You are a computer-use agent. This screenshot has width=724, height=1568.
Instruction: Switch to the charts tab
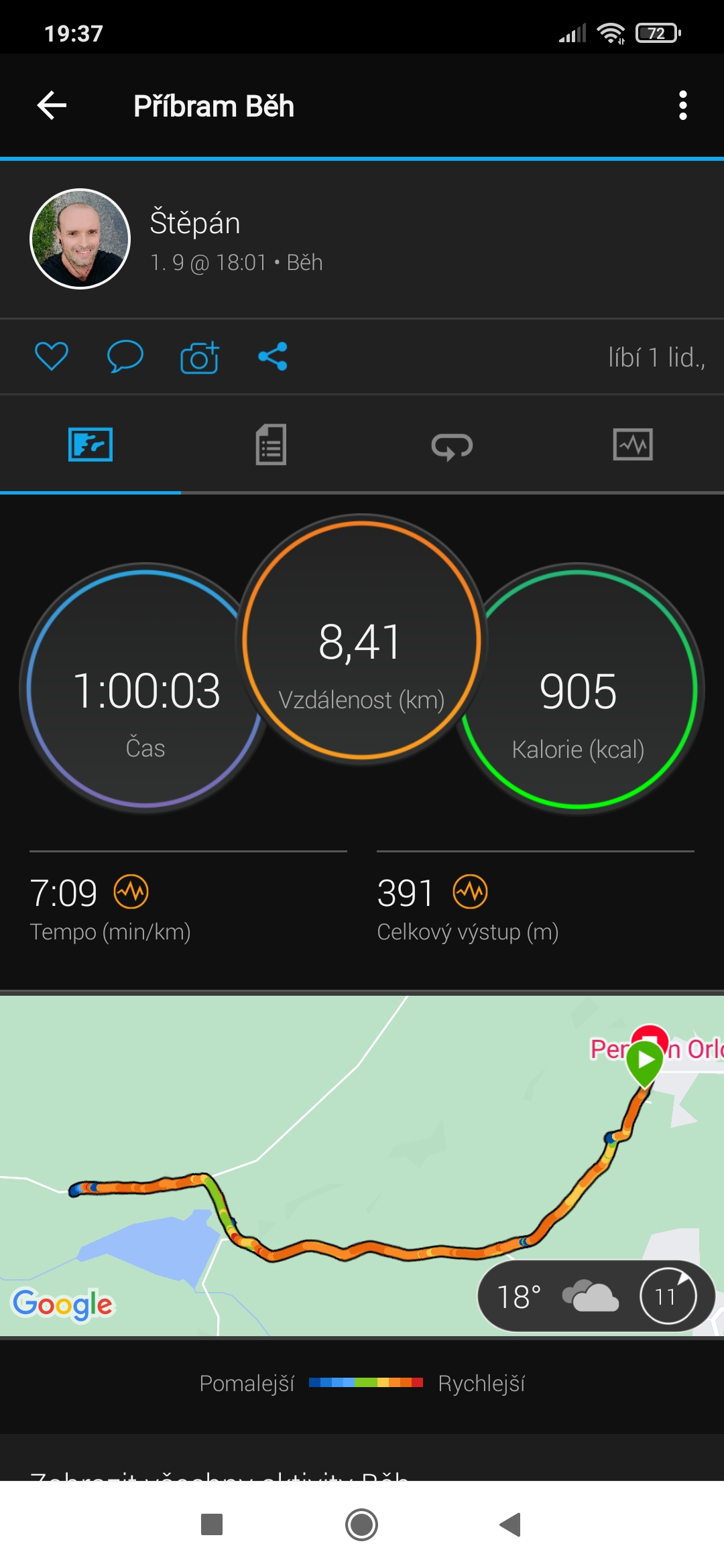633,444
